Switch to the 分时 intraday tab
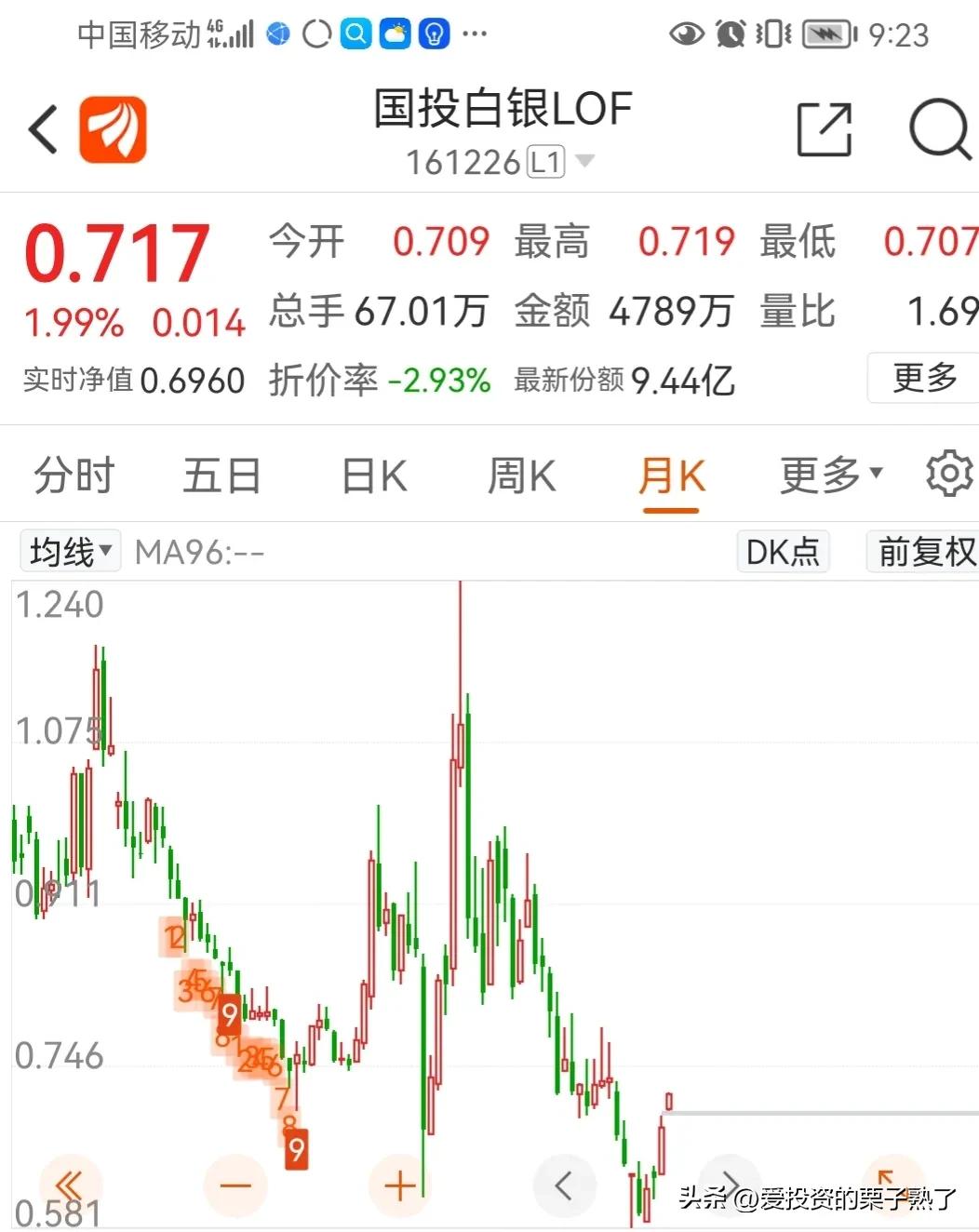Screen dimensions: 979x1232 74,474
